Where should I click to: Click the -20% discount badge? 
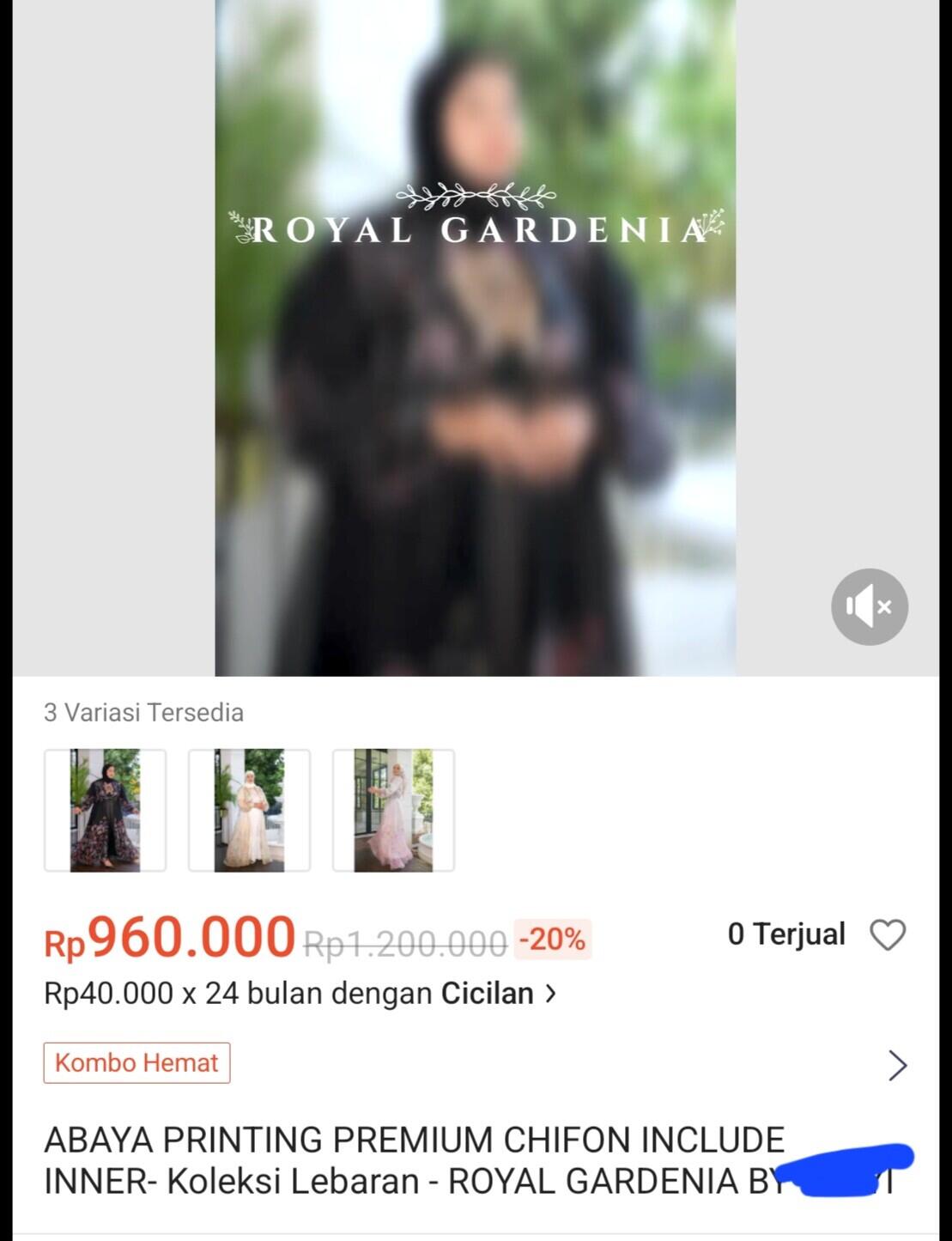(x=552, y=940)
